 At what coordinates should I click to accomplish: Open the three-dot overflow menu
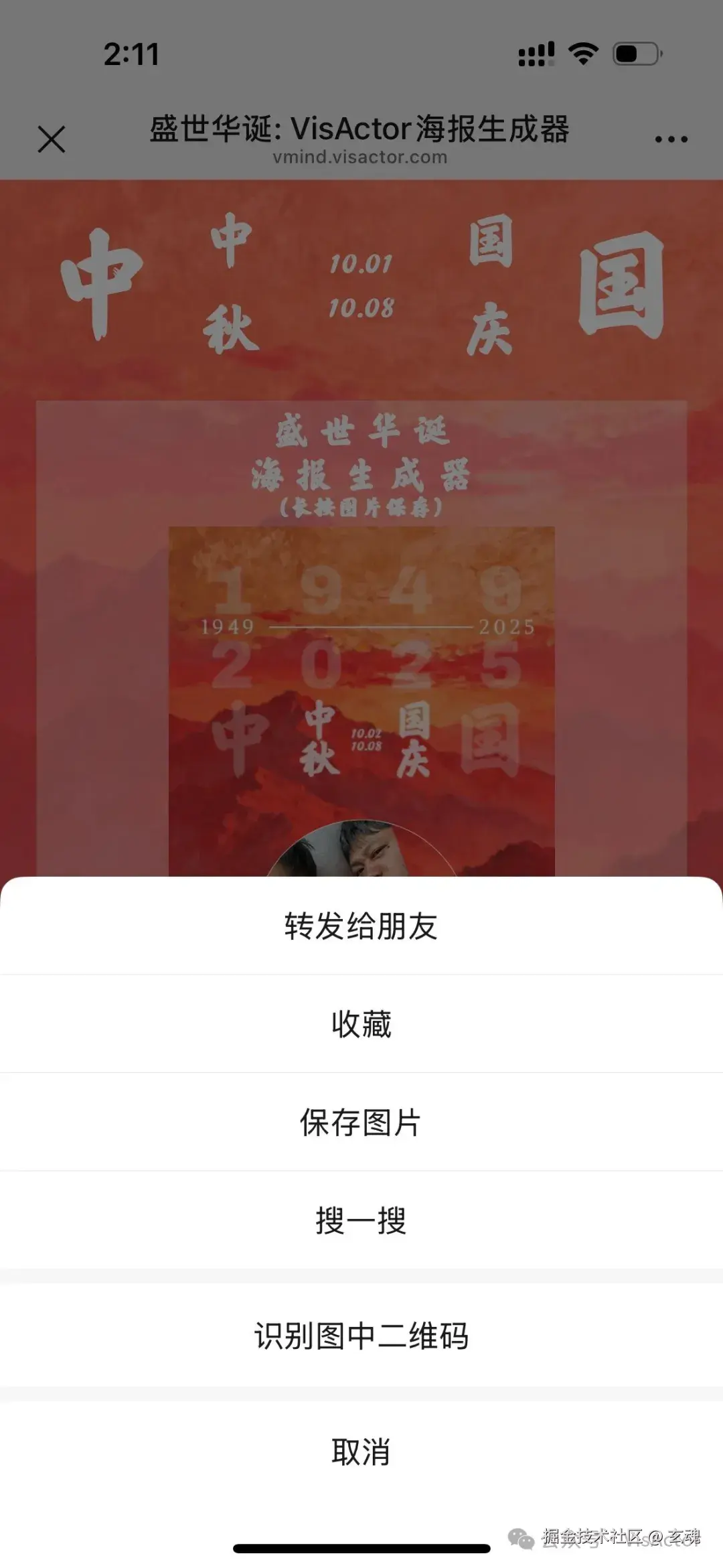pyautogui.click(x=671, y=139)
